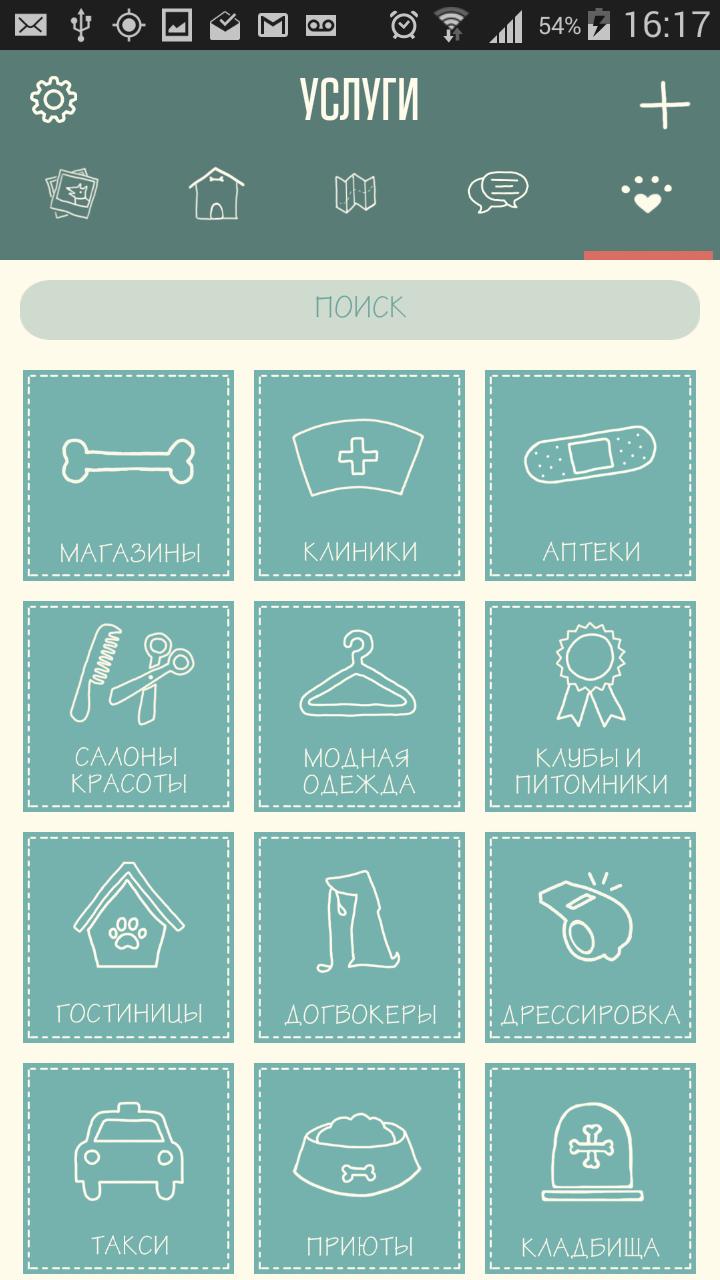
Task: Choose КЛУБЫ И ПИТОМНИКИ tile
Action: click(x=590, y=707)
